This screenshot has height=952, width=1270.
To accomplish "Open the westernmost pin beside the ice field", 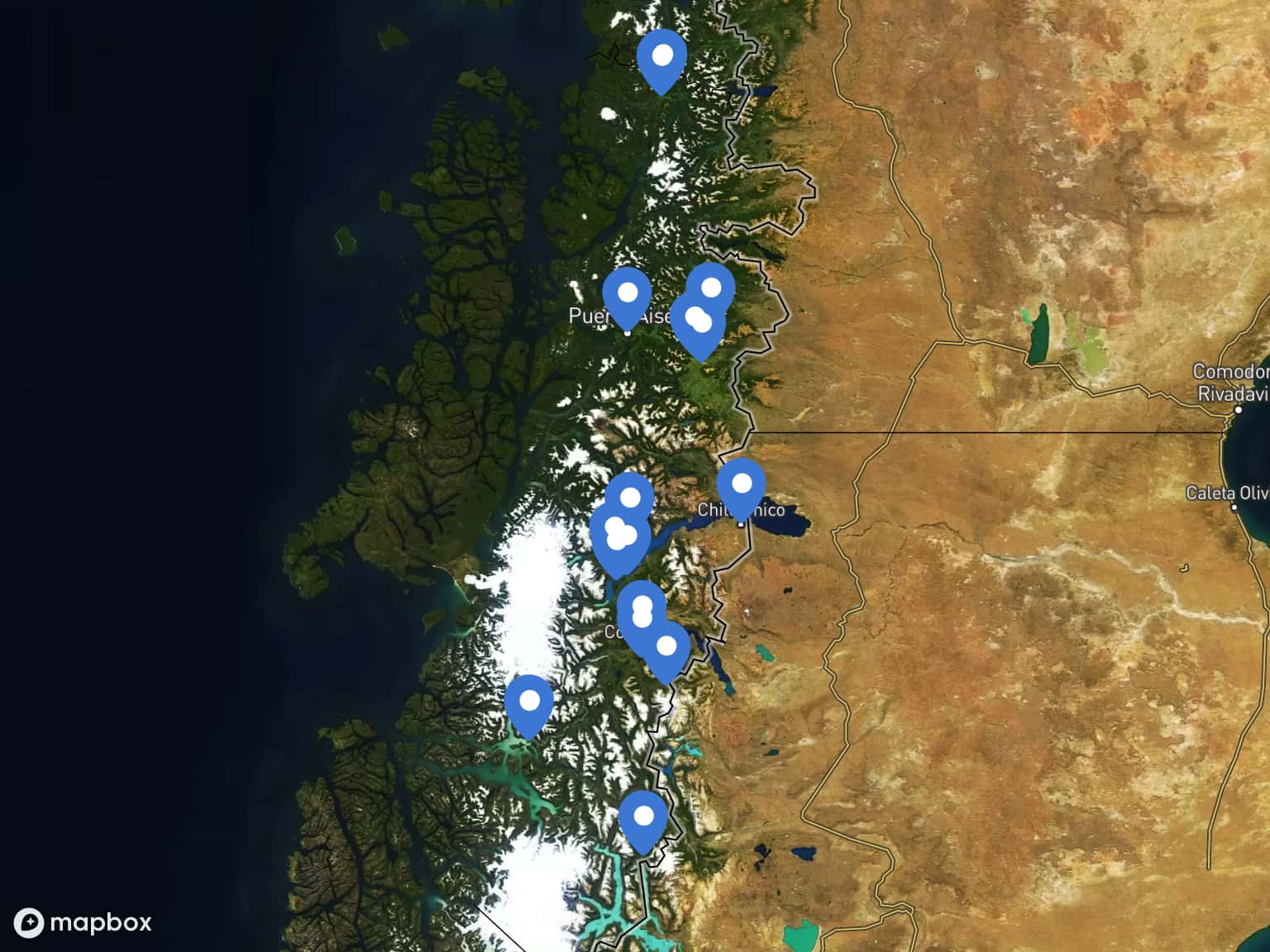I will coord(529,703).
